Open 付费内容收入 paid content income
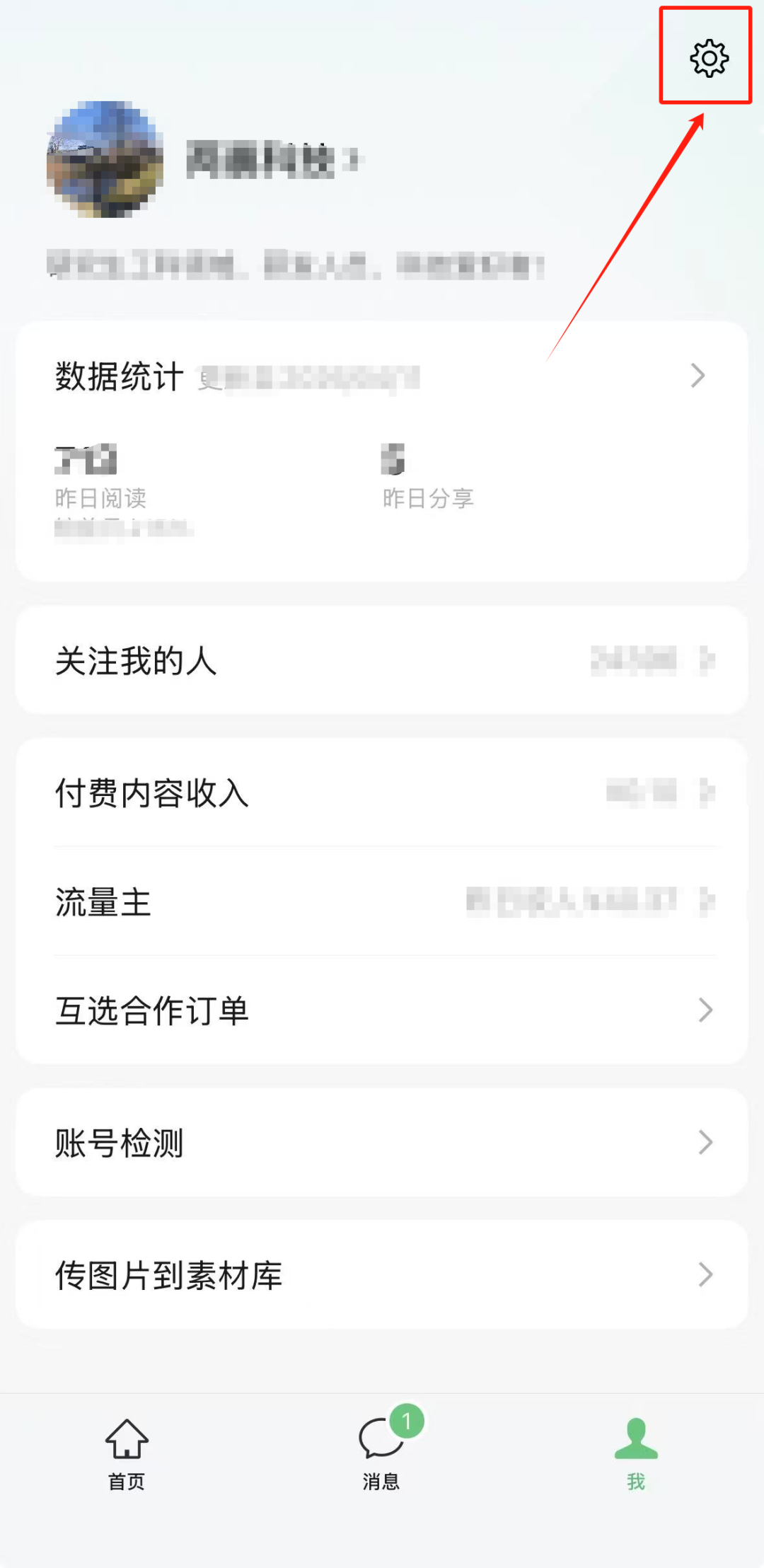 coord(382,792)
